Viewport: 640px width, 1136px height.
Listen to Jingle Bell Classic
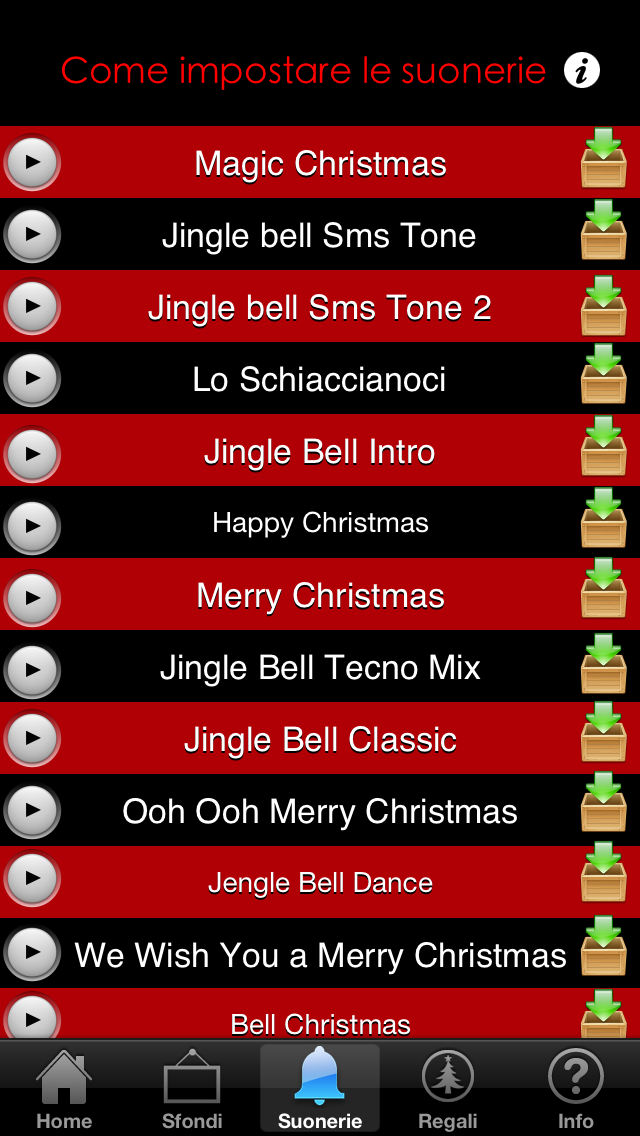[x=32, y=738]
